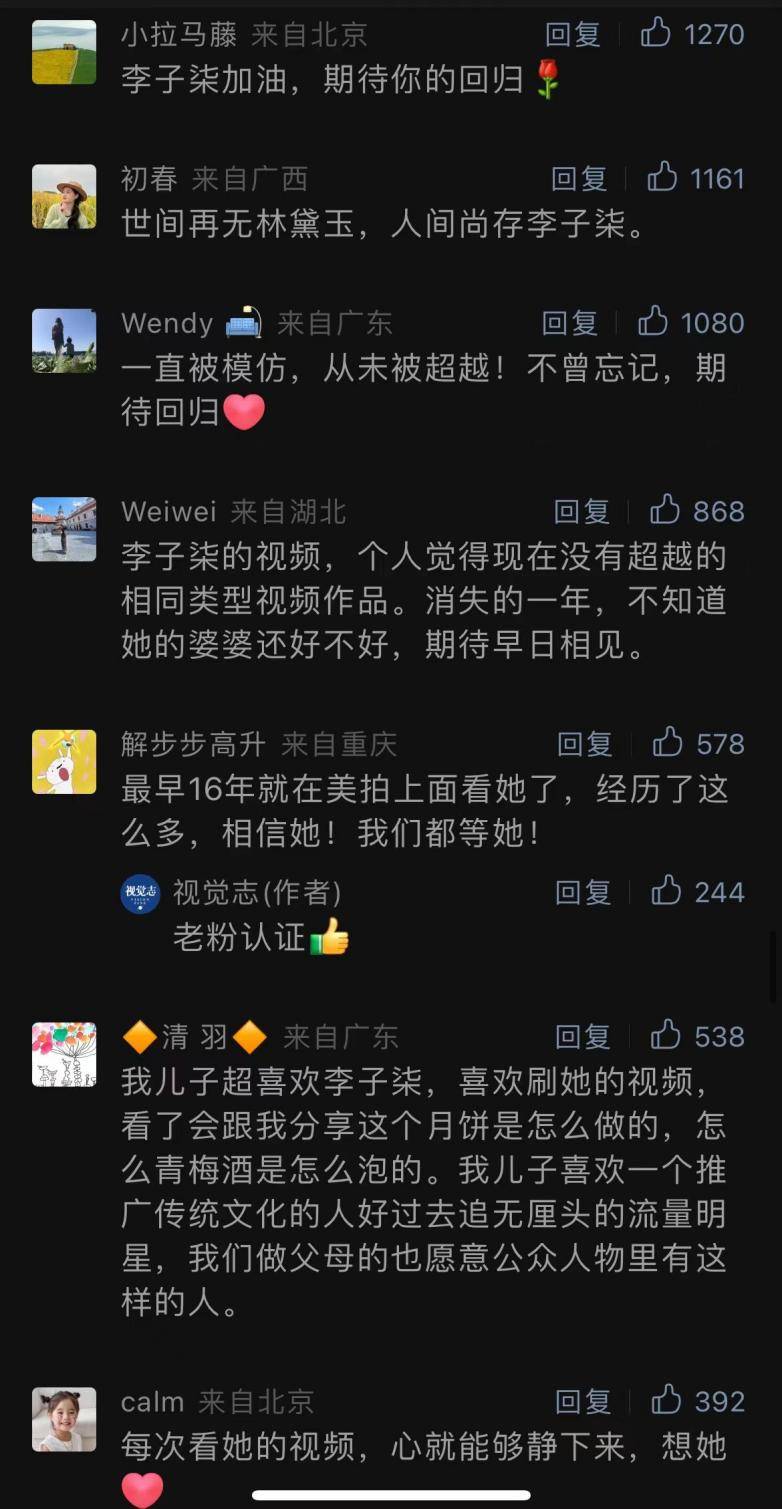Reply to 初春's comment
Image resolution: width=782 pixels, height=1509 pixels.
click(x=579, y=179)
